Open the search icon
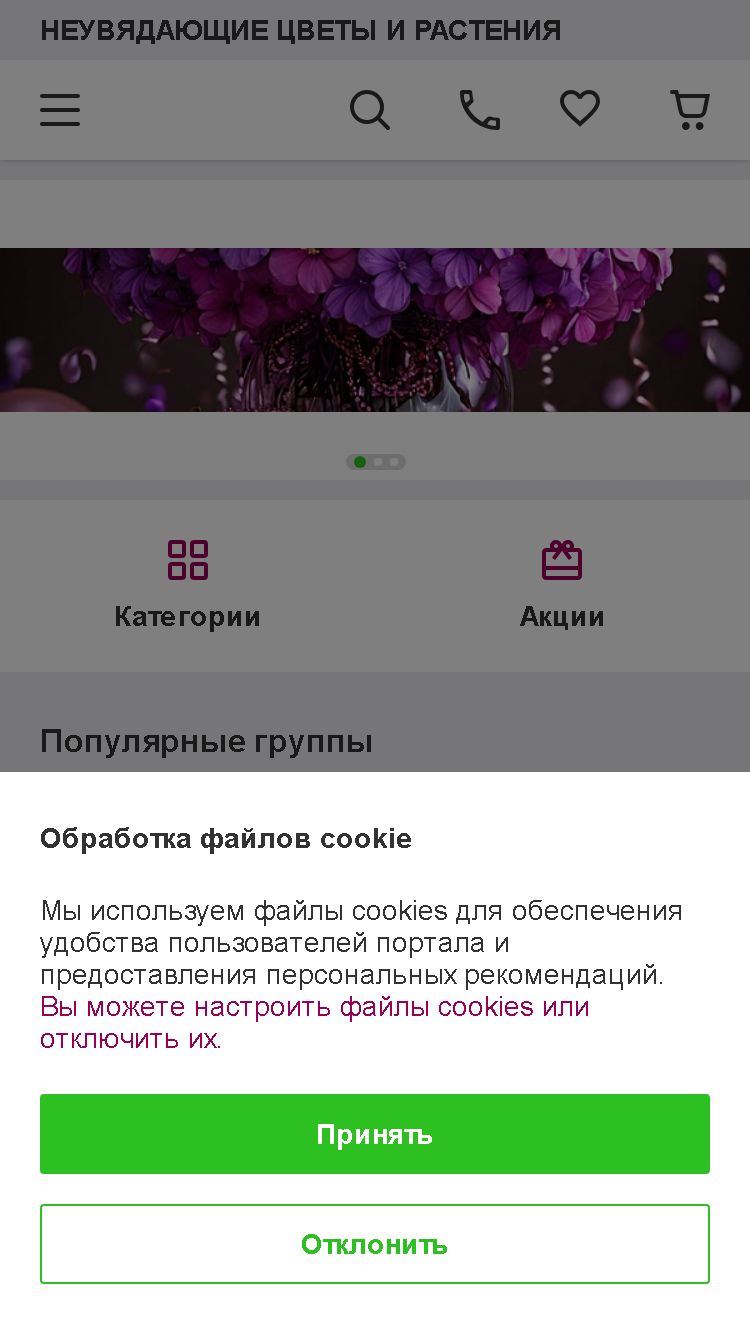The width and height of the screenshot is (750, 1334). pyautogui.click(x=370, y=110)
